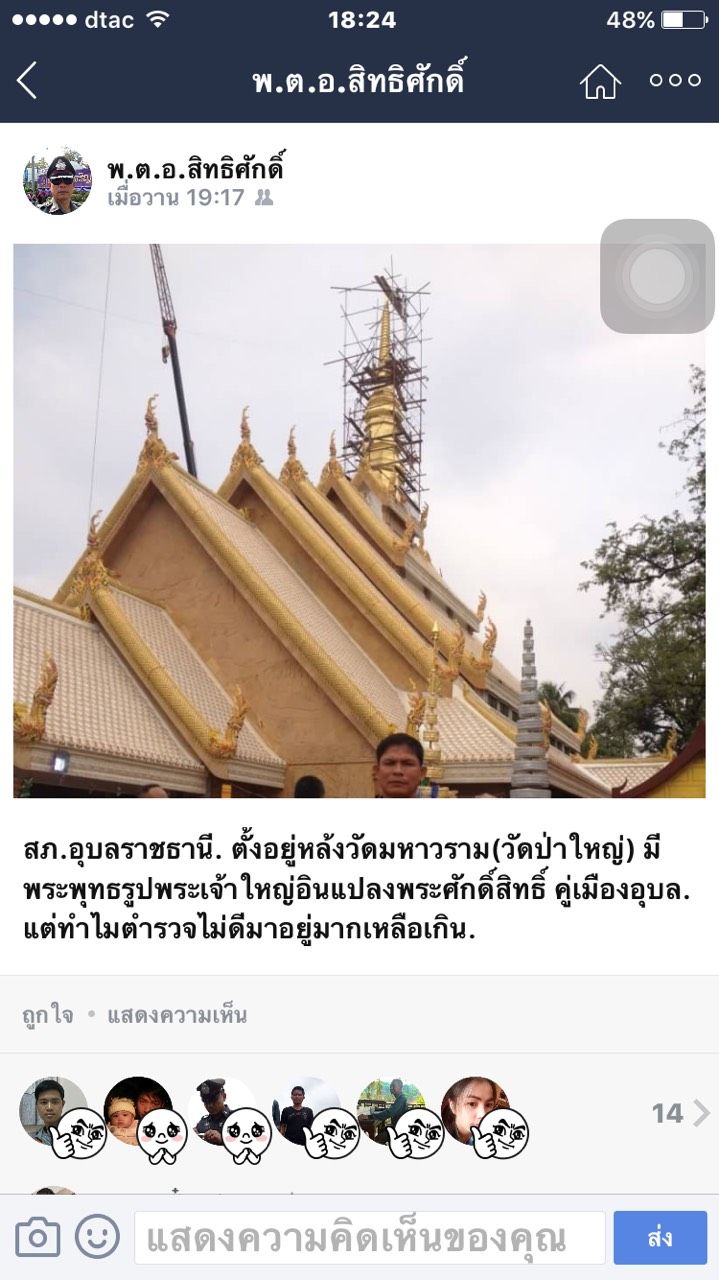Open poster's profile picture
The width and height of the screenshot is (719, 1280).
click(x=58, y=182)
